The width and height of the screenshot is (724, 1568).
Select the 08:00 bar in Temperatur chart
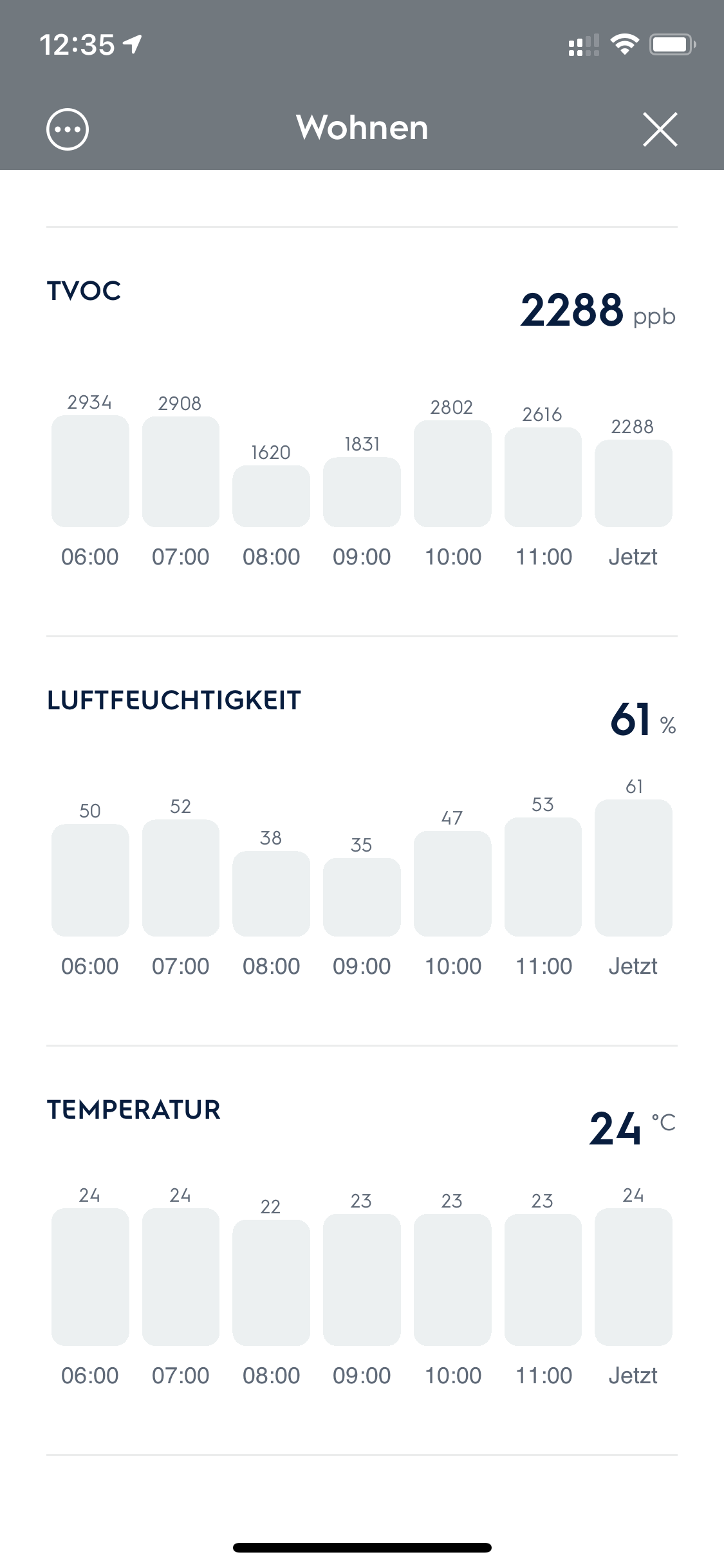(x=271, y=1283)
